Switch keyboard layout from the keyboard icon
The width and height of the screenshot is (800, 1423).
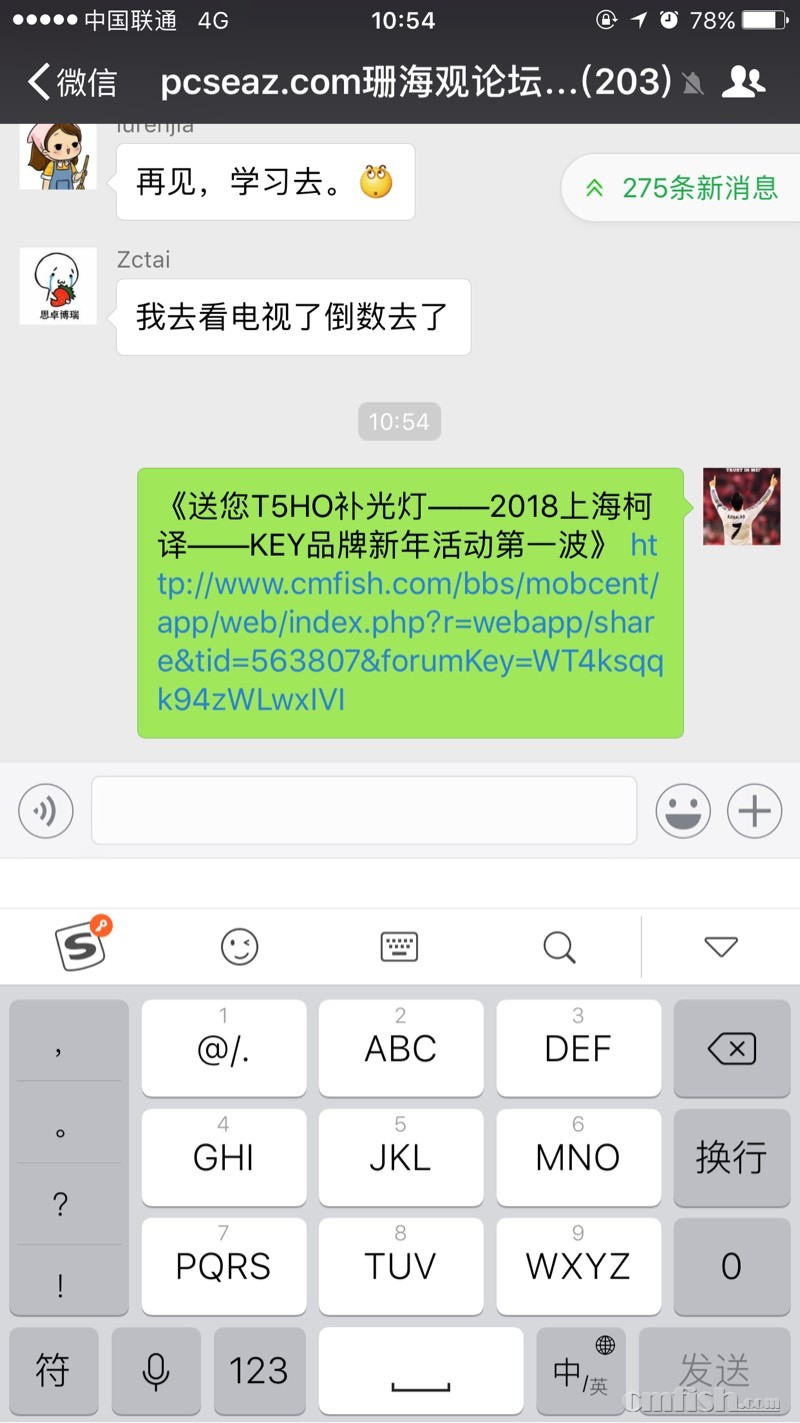(x=400, y=946)
